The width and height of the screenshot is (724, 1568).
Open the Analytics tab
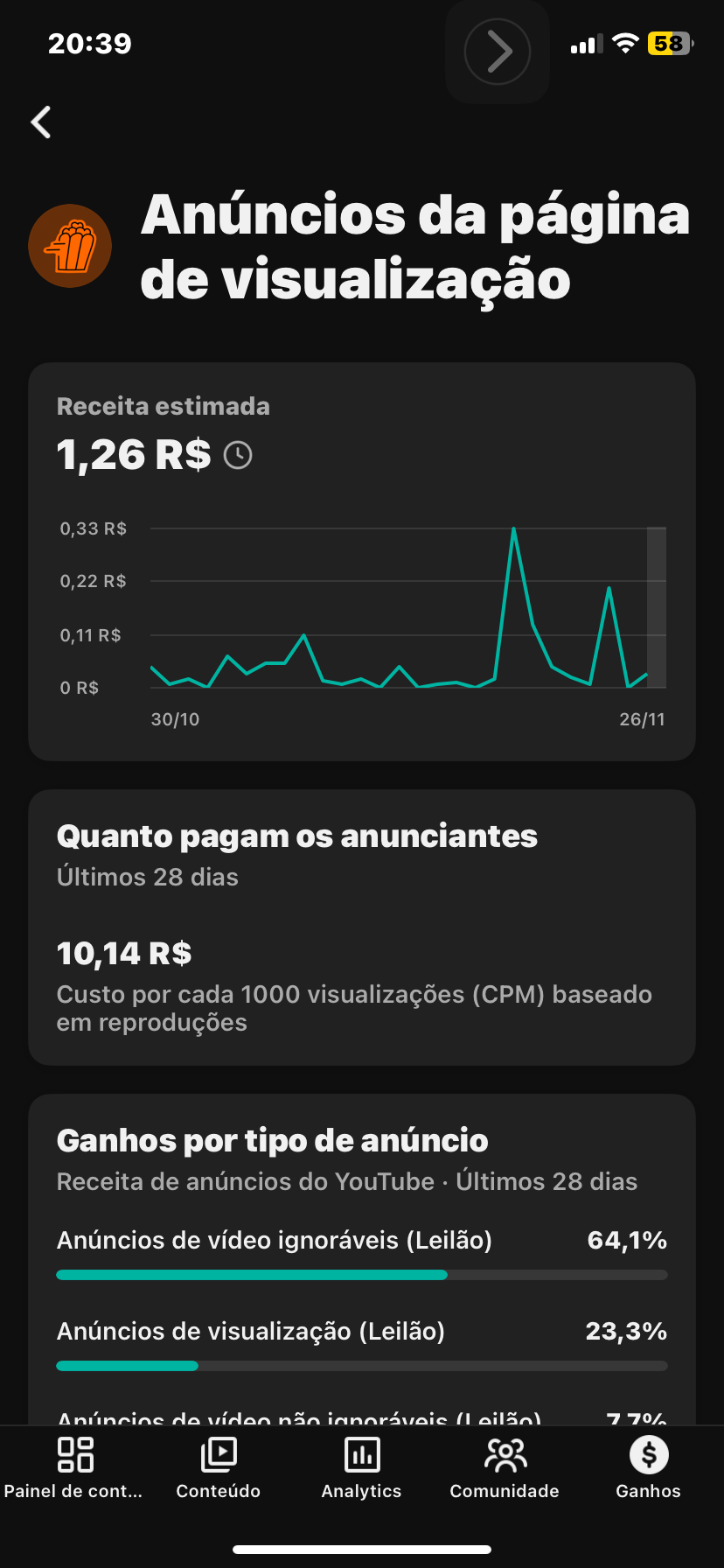361,1468
